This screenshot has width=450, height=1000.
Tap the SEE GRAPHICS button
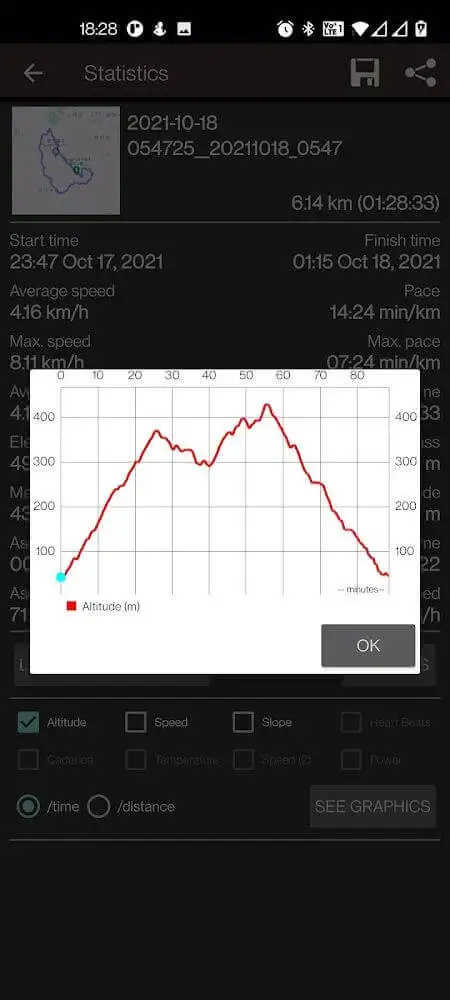click(373, 806)
